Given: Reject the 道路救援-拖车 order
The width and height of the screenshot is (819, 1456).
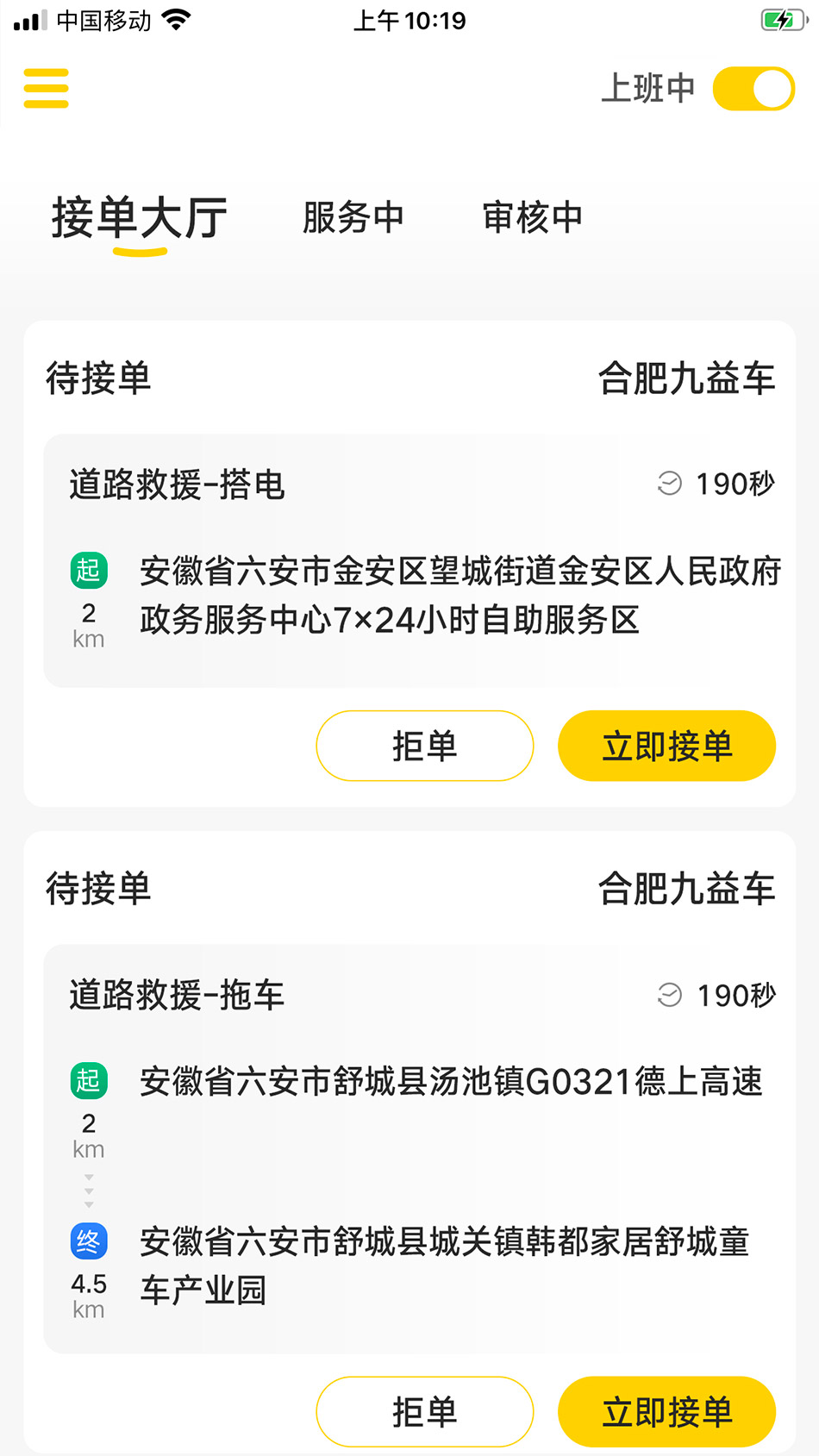Looking at the screenshot, I should (424, 1411).
